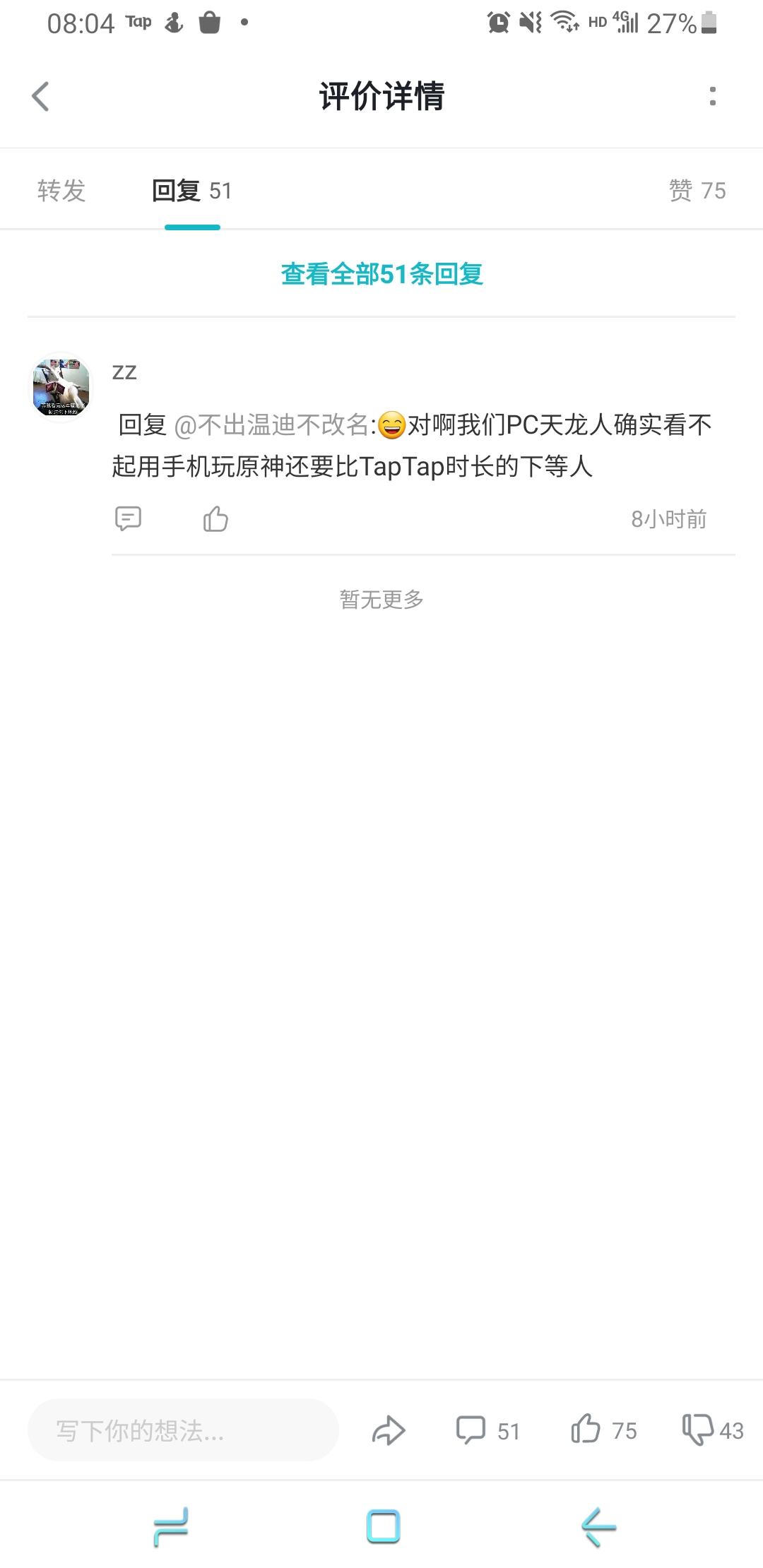Reply to zz's comment
Image resolution: width=763 pixels, height=1568 pixels.
click(x=128, y=519)
